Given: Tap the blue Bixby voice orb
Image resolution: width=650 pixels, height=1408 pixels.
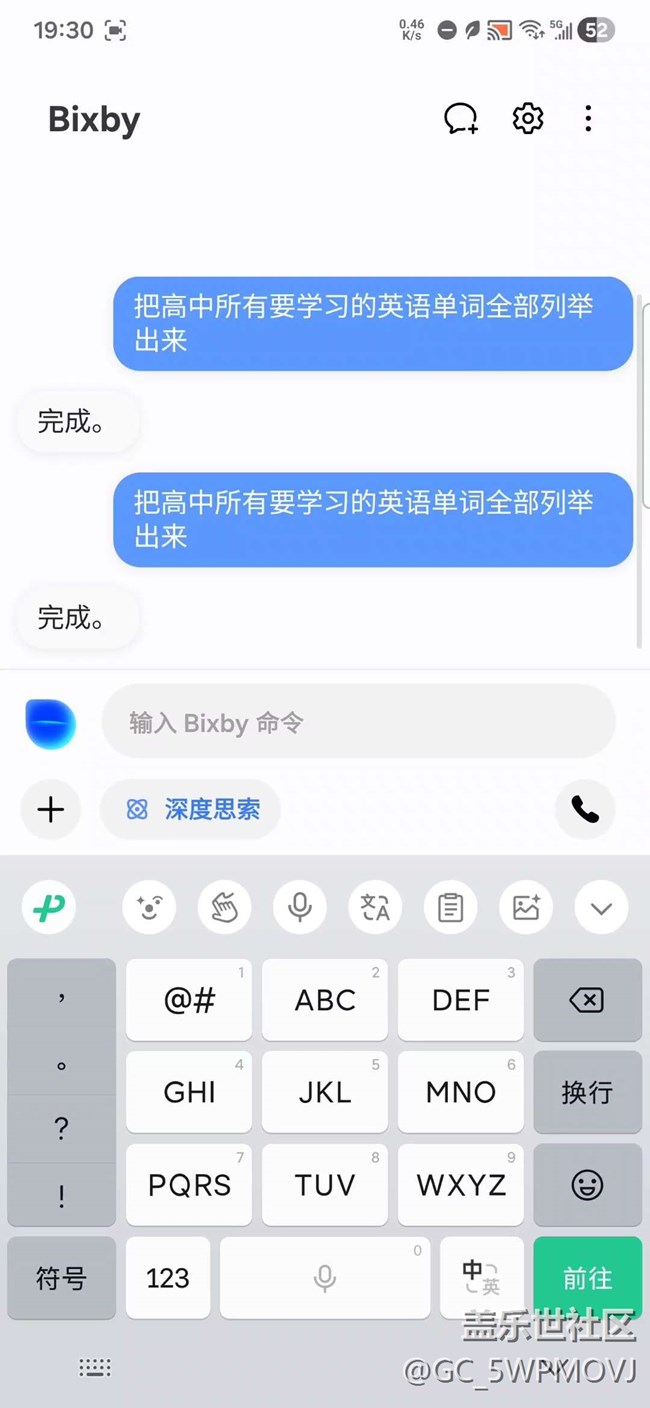Looking at the screenshot, I should pyautogui.click(x=50, y=723).
